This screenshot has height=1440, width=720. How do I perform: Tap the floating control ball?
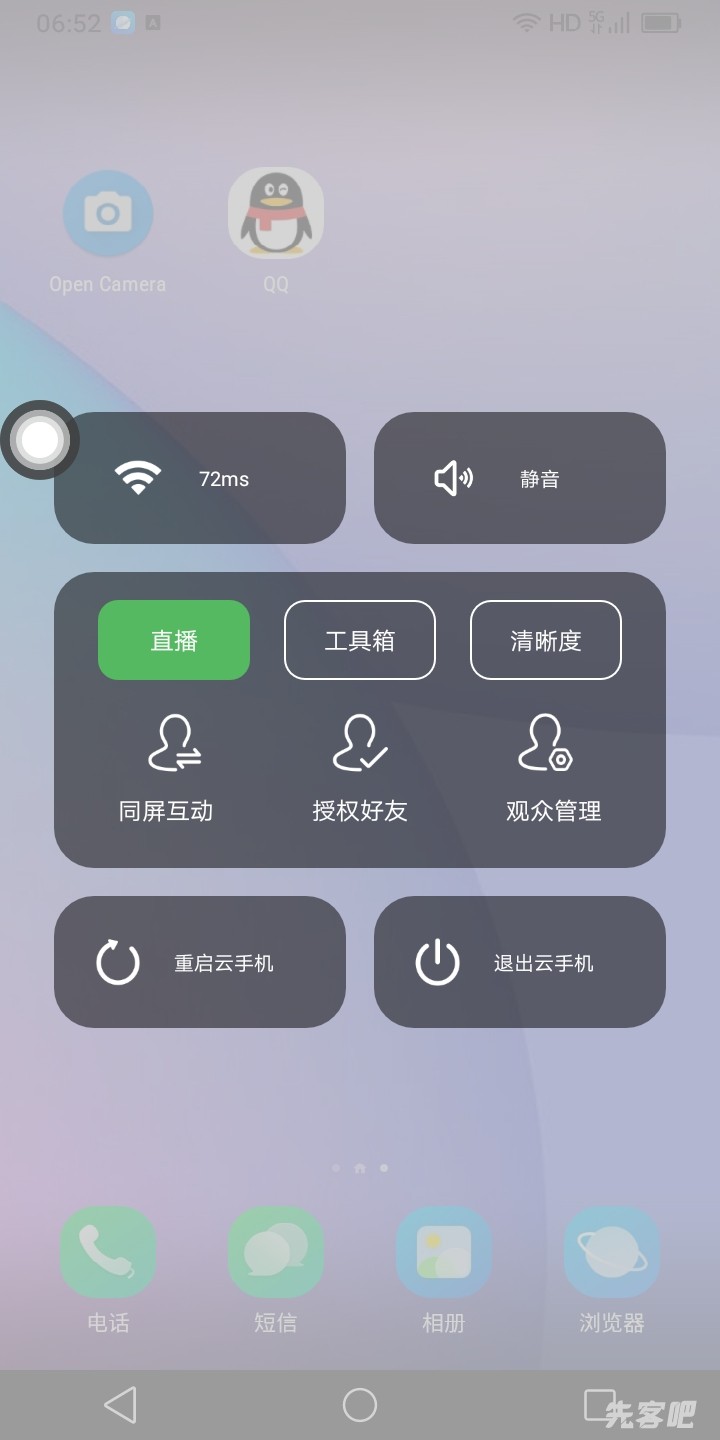coord(40,440)
